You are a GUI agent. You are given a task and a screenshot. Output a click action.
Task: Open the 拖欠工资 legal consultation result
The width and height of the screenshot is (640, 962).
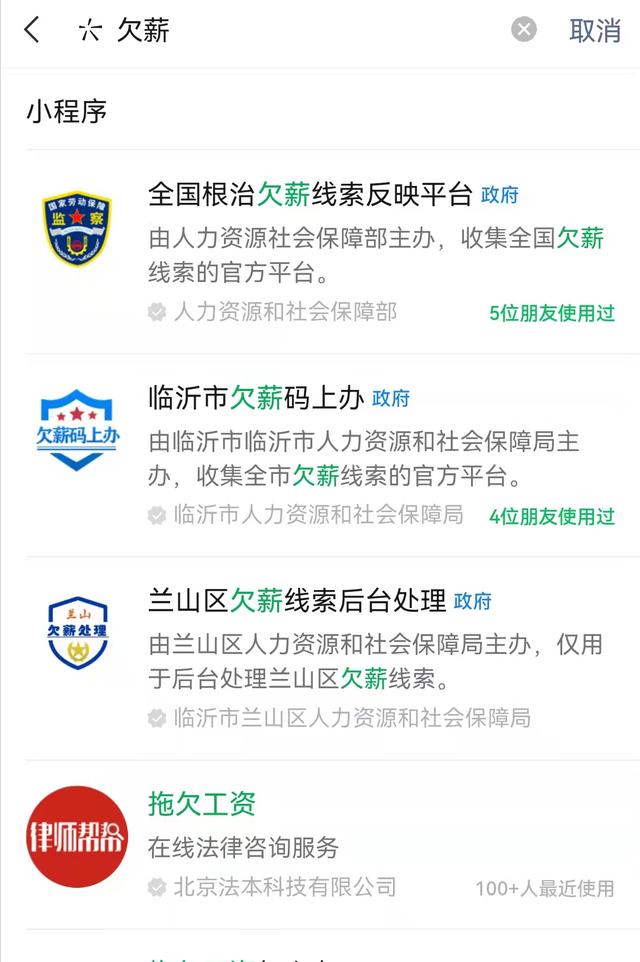(x=202, y=803)
